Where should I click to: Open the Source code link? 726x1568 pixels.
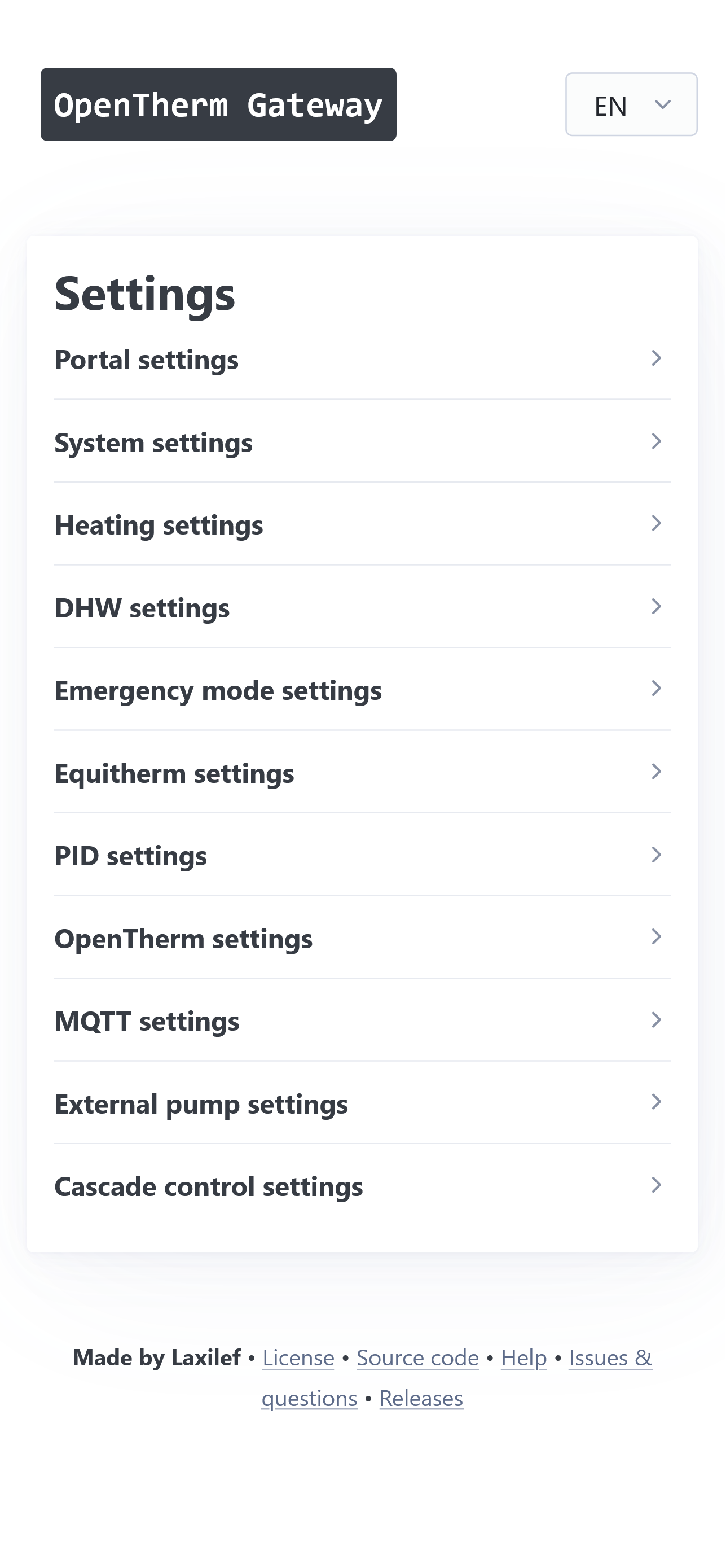pos(417,1359)
